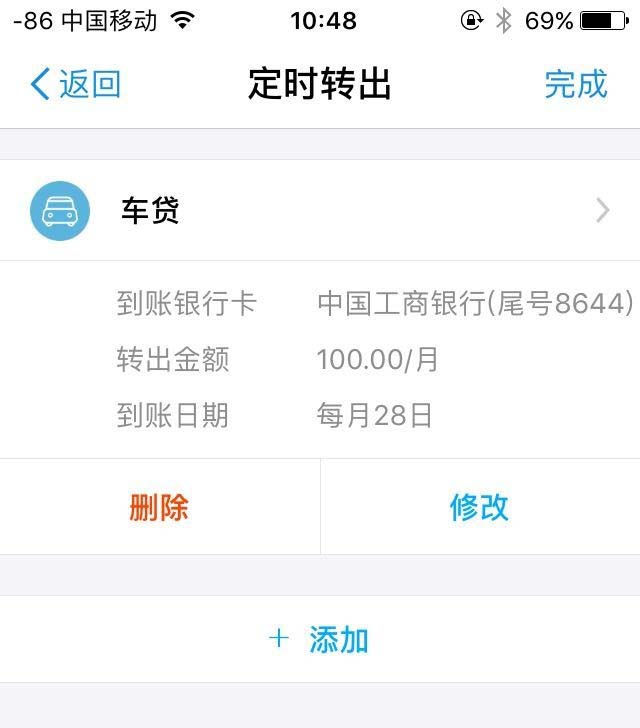Image resolution: width=640 pixels, height=728 pixels.
Task: Add a new scheduled transfer via 添加
Action: (320, 639)
